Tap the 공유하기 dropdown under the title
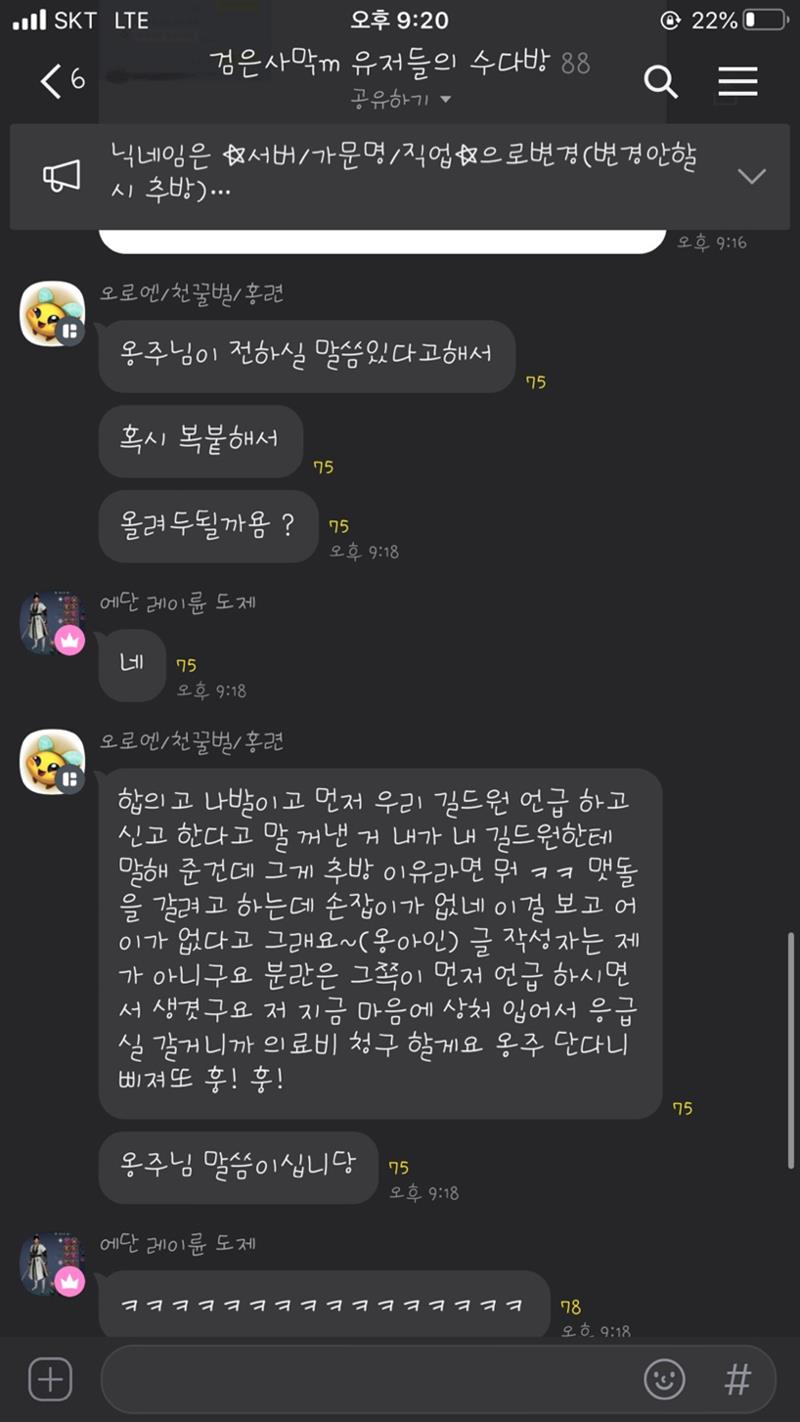The height and width of the screenshot is (1422, 800). click(401, 99)
